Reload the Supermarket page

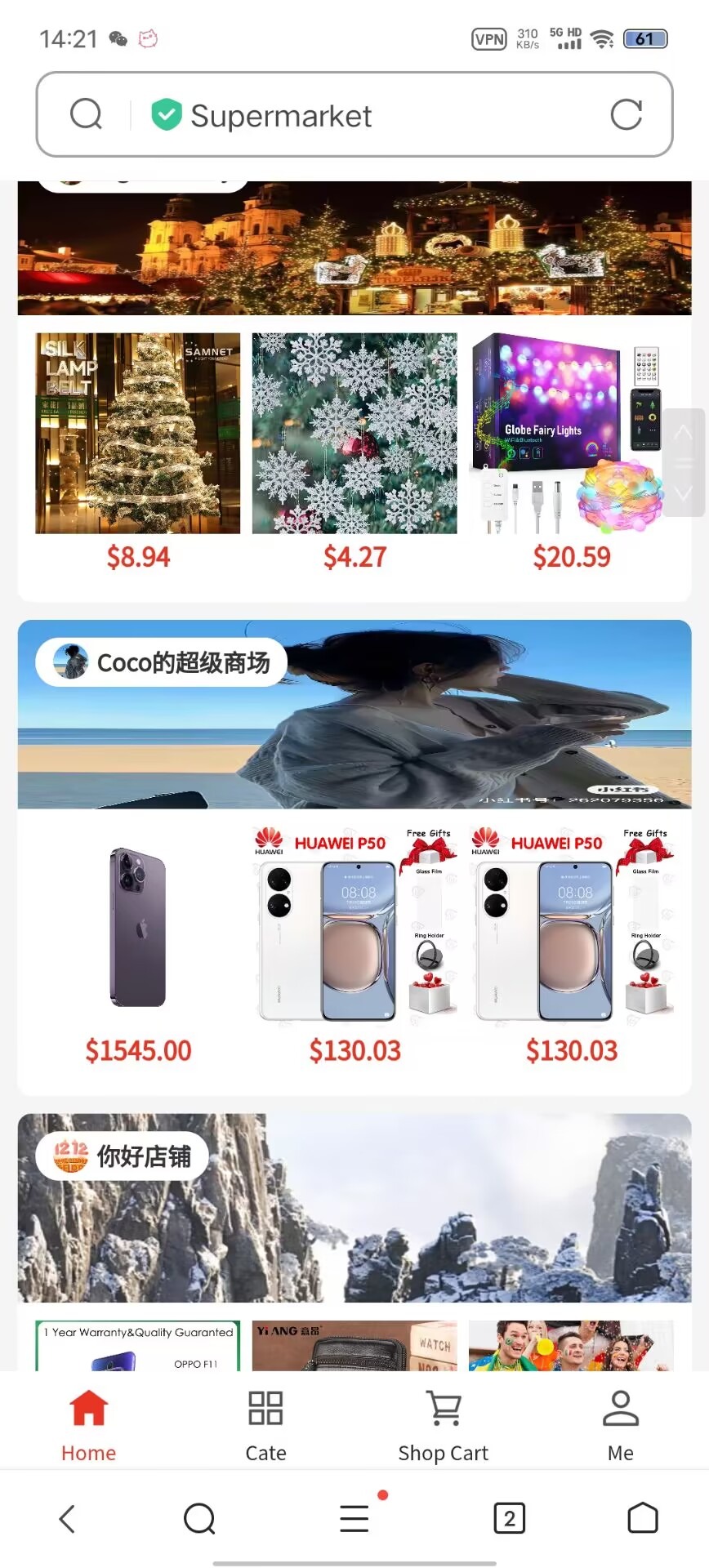click(x=626, y=115)
